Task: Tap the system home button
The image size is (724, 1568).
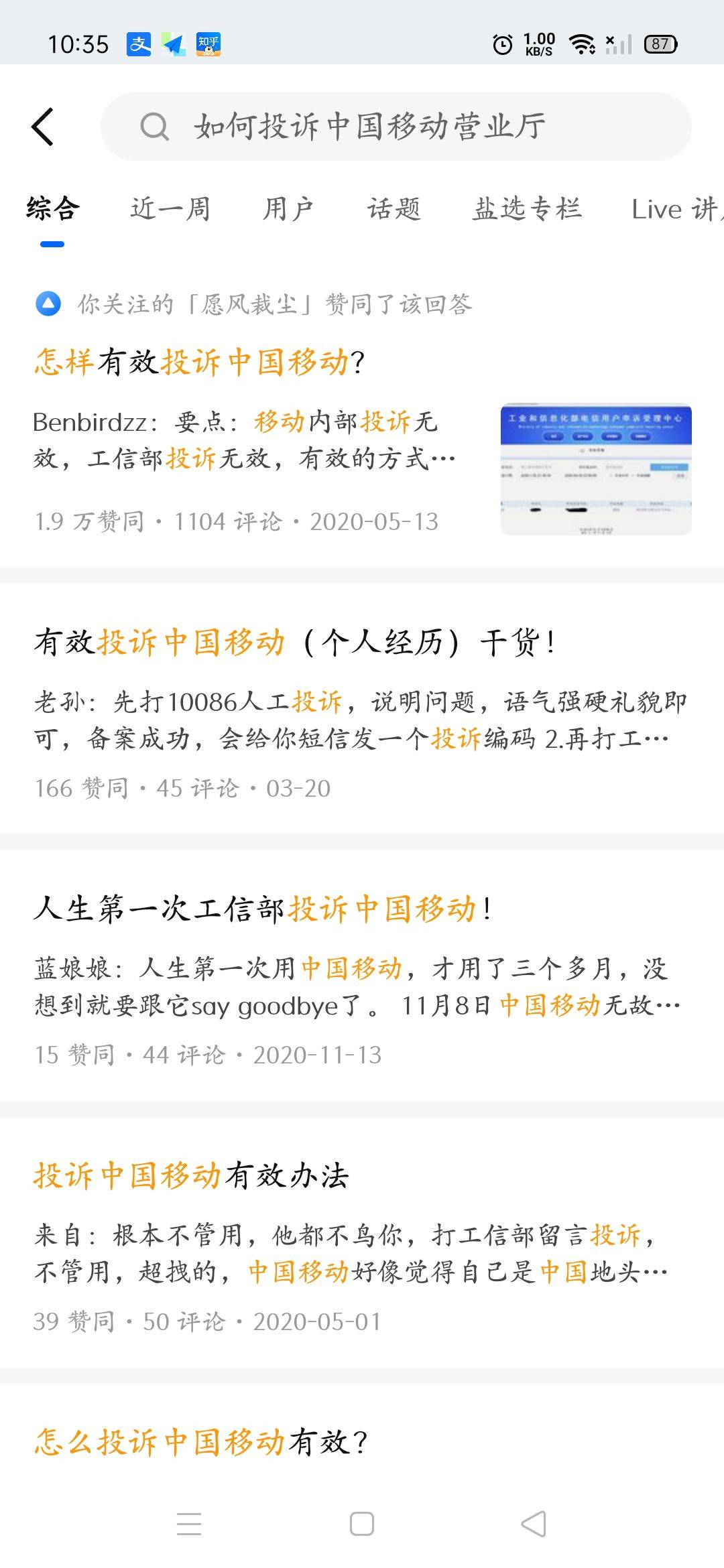Action: pyautogui.click(x=362, y=1524)
